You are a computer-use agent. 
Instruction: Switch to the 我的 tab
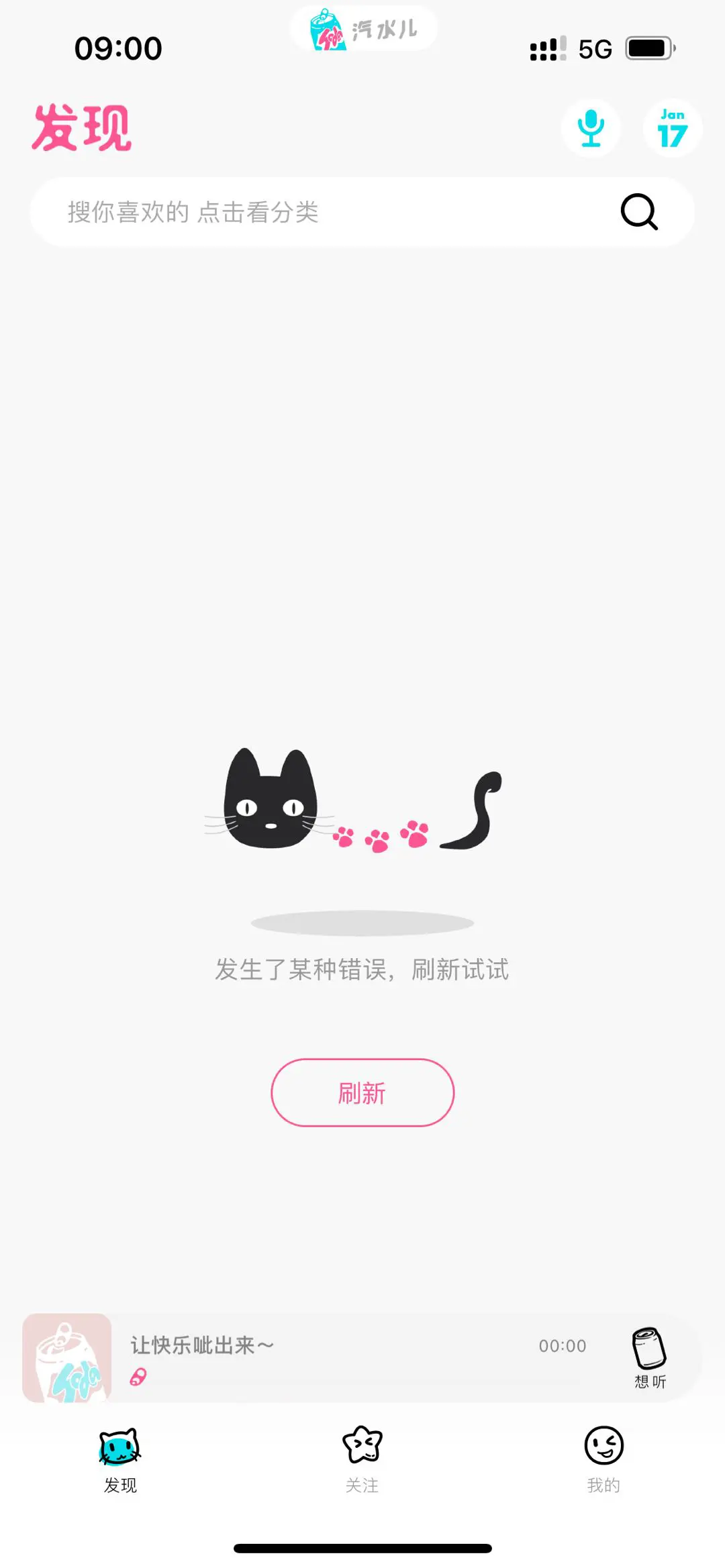coord(603,1459)
